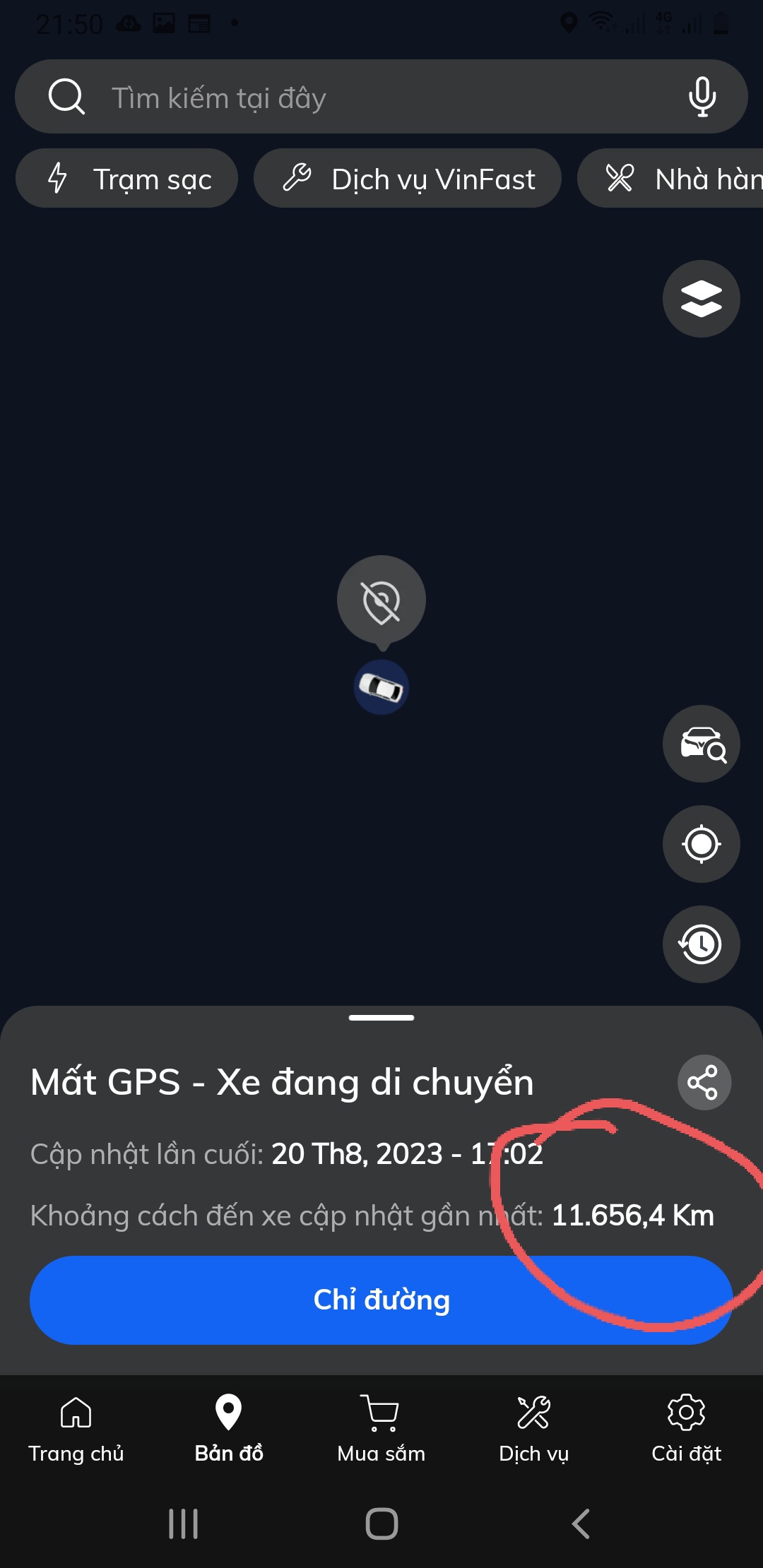Open the search field Tìm kiếm tại đây
The image size is (763, 1568).
[x=353, y=97]
